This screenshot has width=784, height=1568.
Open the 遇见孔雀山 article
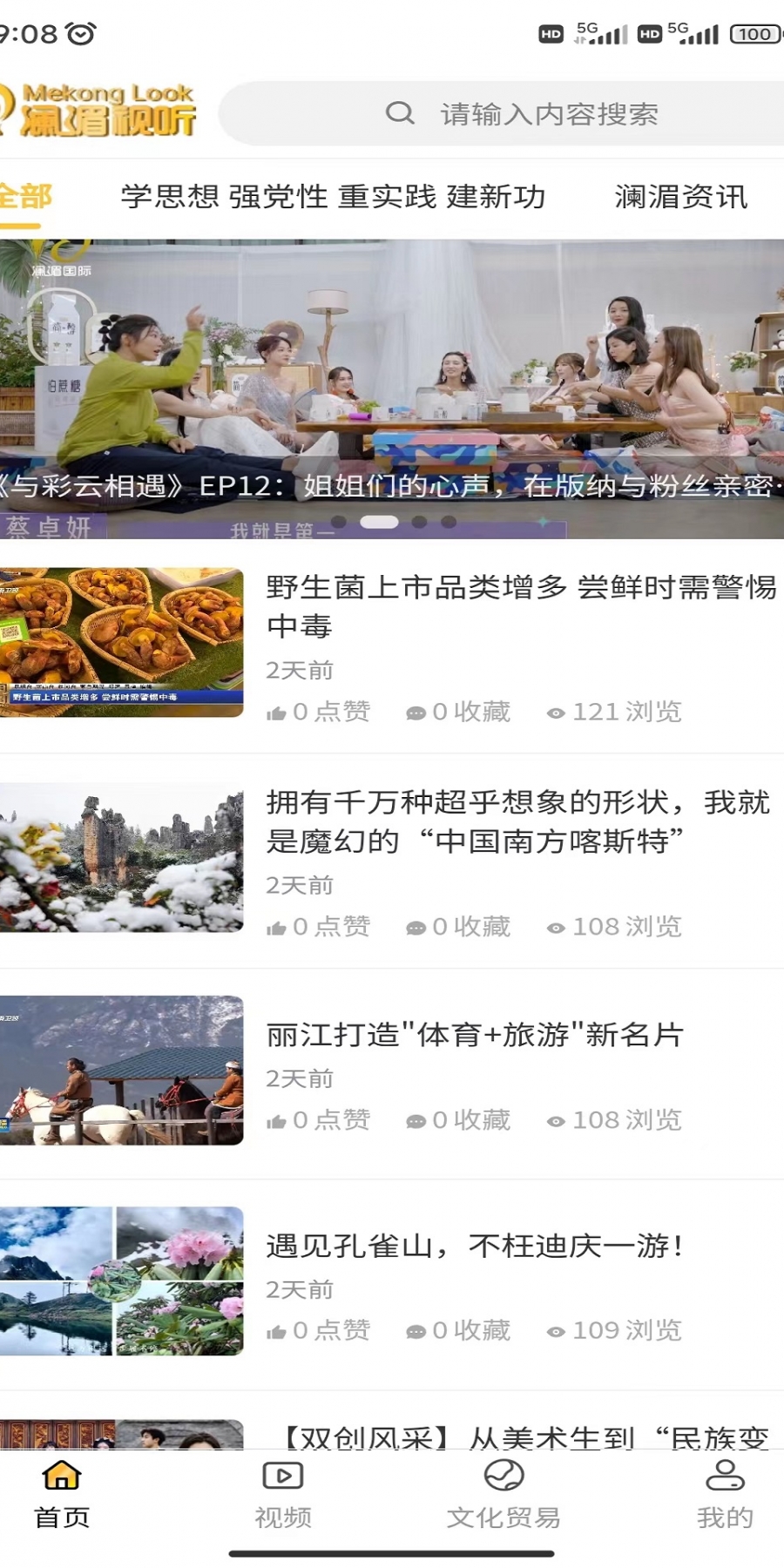point(475,1246)
